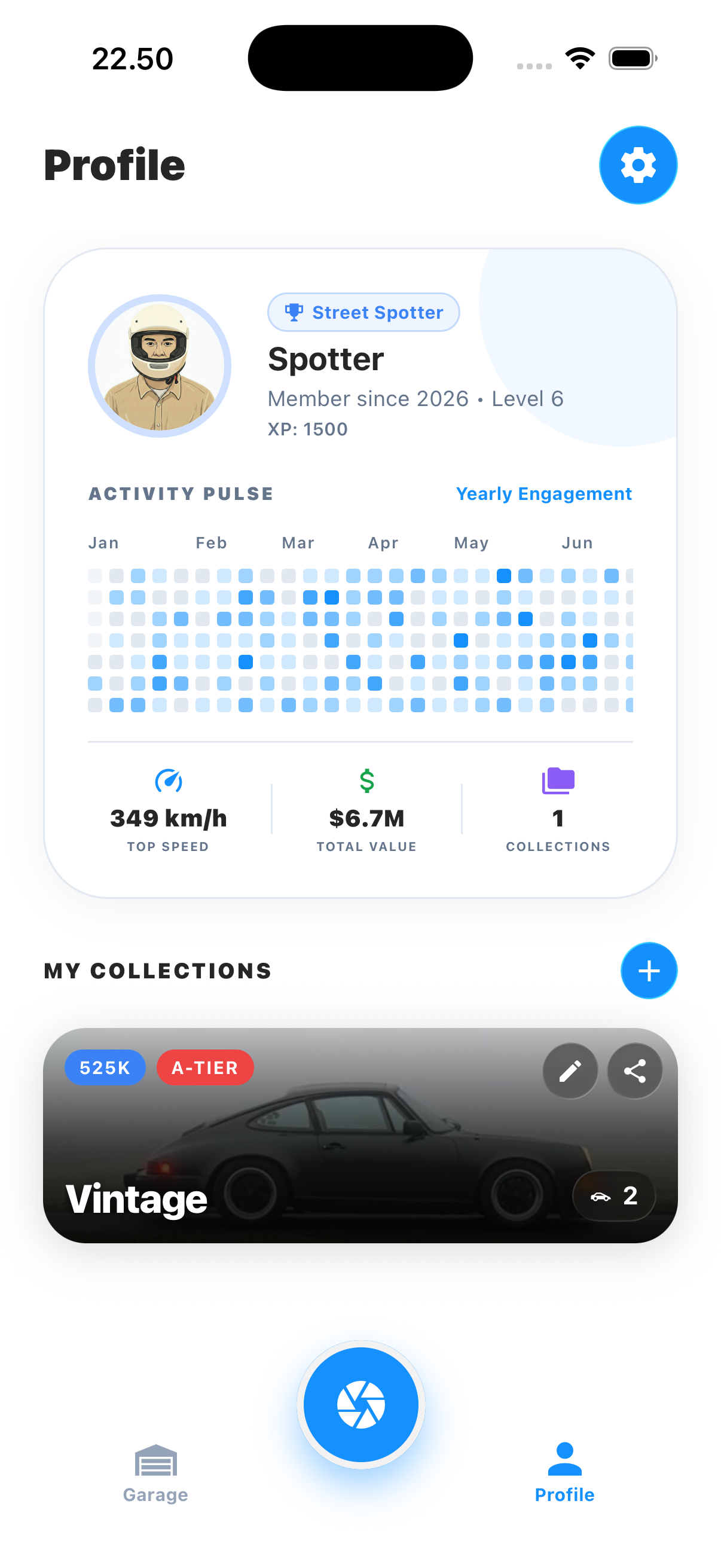721x1568 pixels.
Task: Open the Street Spotter badge
Action: tap(363, 312)
